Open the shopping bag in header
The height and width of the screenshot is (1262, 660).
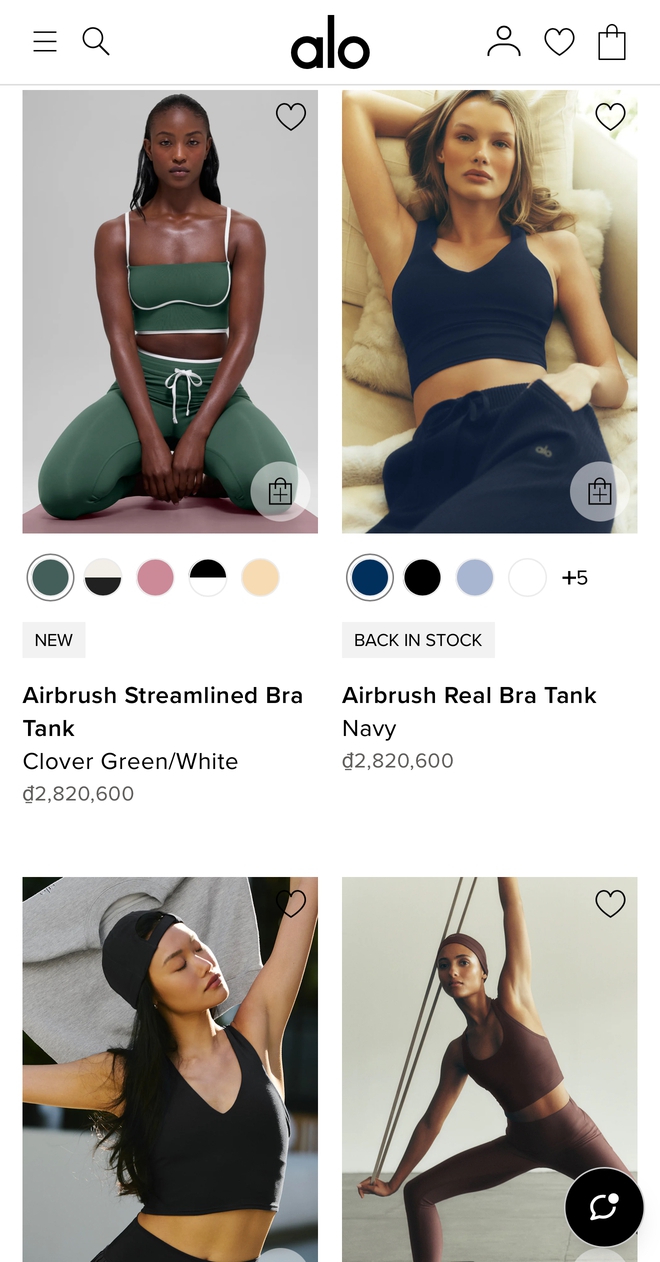pyautogui.click(x=612, y=42)
